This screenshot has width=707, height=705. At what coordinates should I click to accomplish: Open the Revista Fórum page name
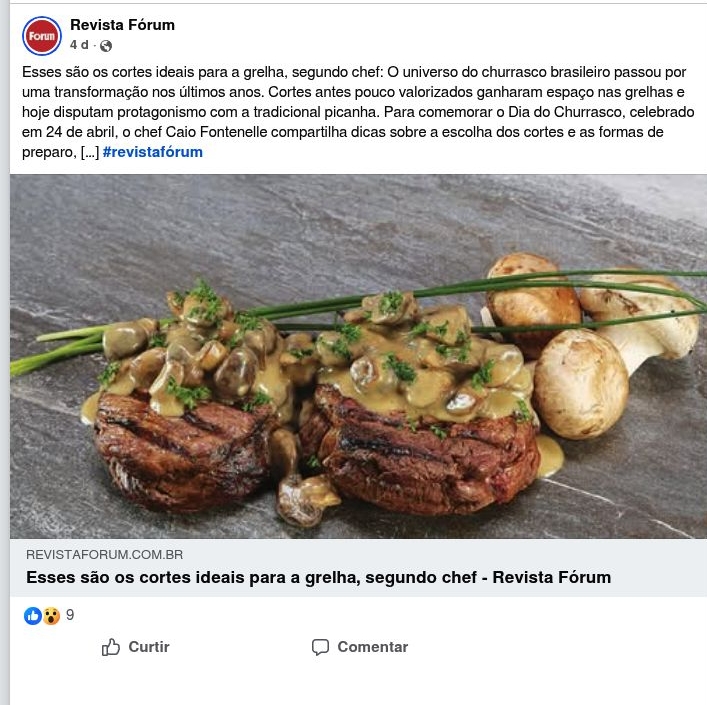[x=122, y=25]
